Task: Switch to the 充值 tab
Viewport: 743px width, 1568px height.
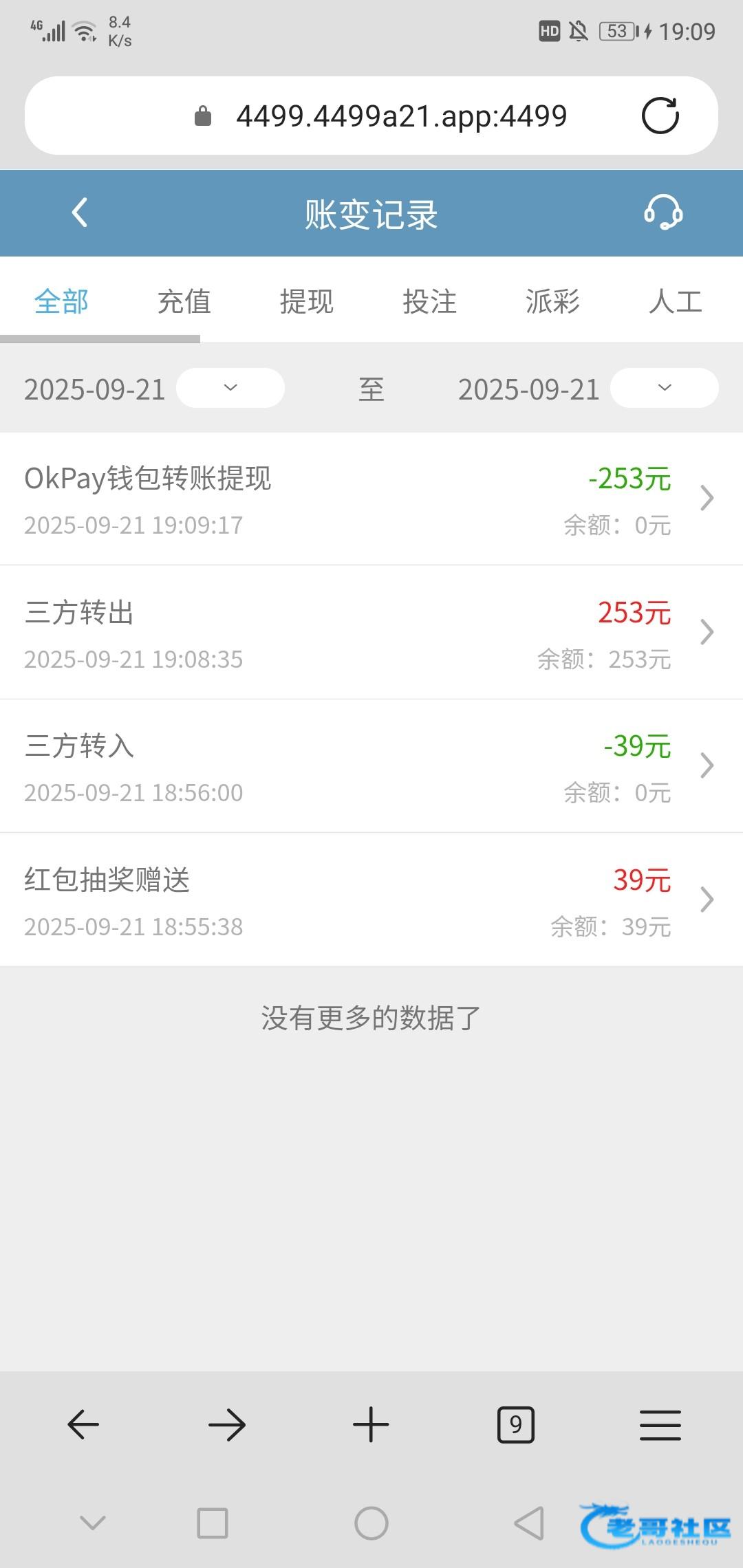Action: (x=184, y=302)
